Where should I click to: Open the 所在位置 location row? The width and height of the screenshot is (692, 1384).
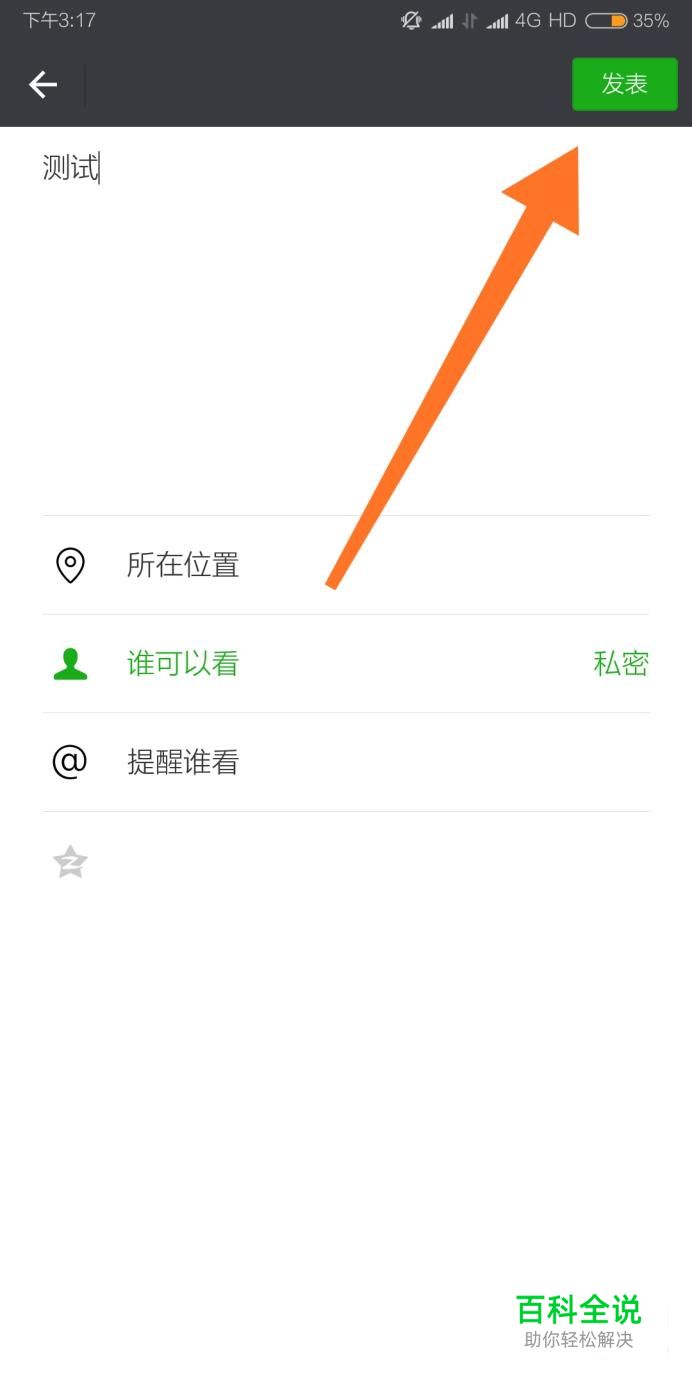click(346, 565)
